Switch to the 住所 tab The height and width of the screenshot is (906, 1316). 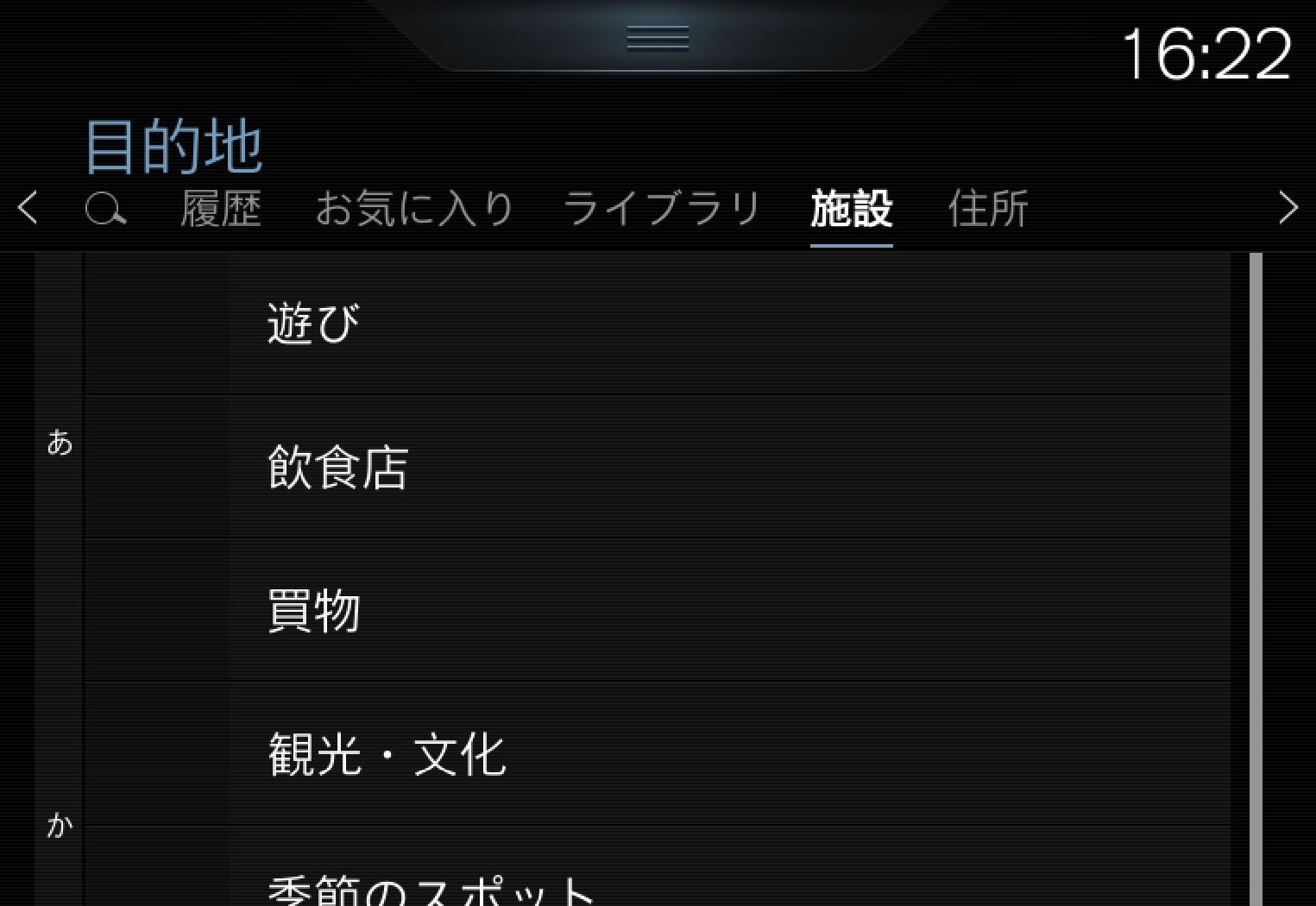click(x=988, y=209)
